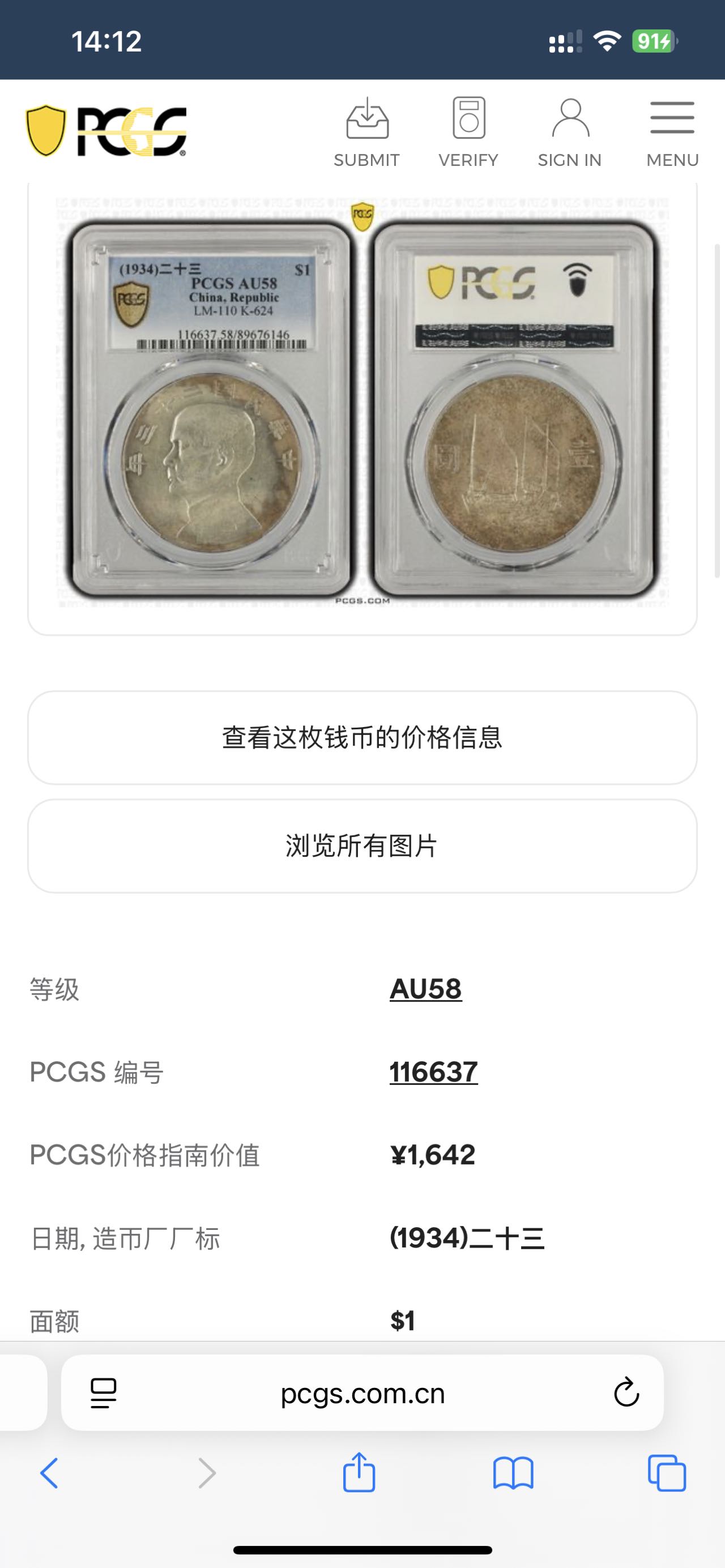The image size is (725, 1568).
Task: Show open browser tabs
Action: (667, 1473)
